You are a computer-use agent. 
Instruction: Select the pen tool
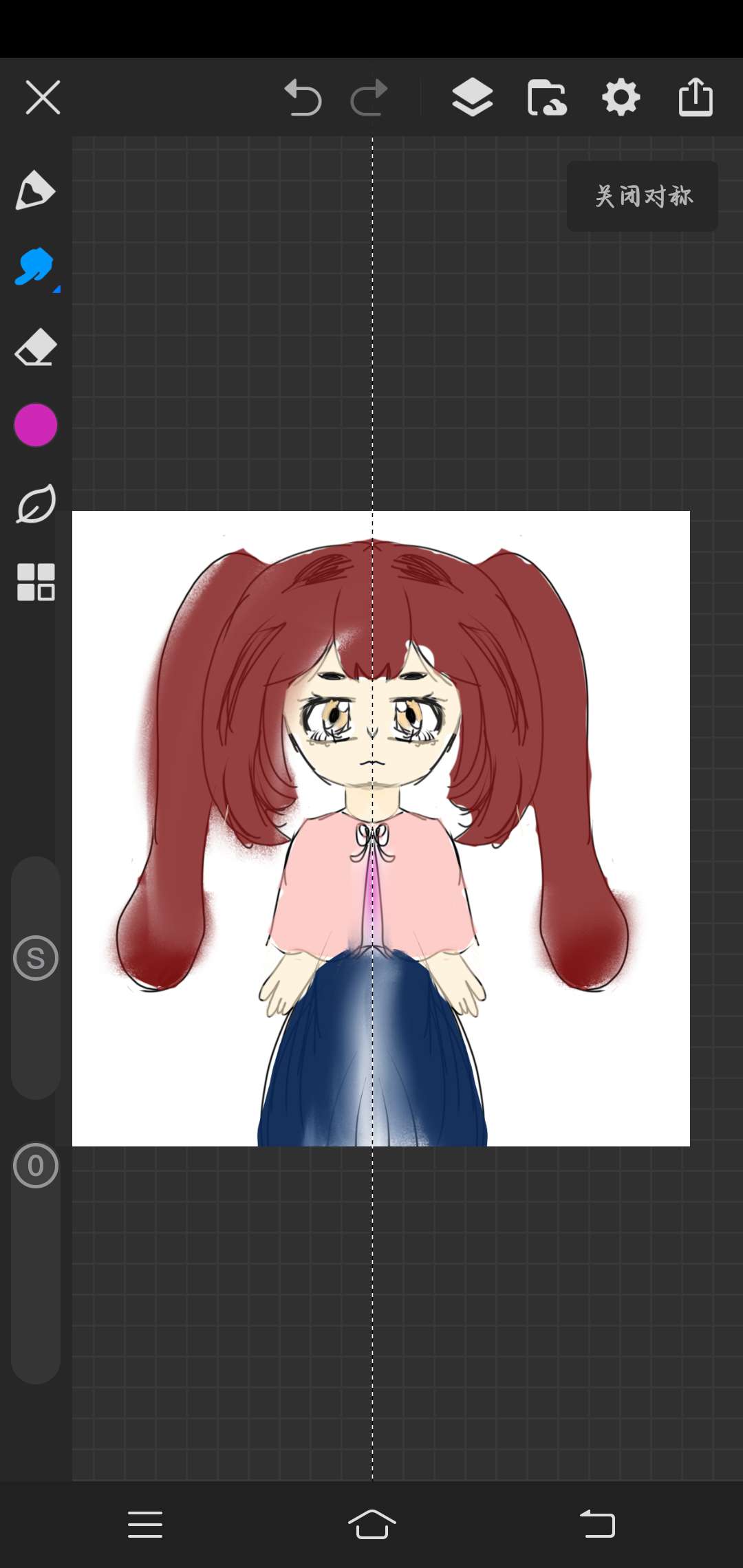click(x=35, y=190)
